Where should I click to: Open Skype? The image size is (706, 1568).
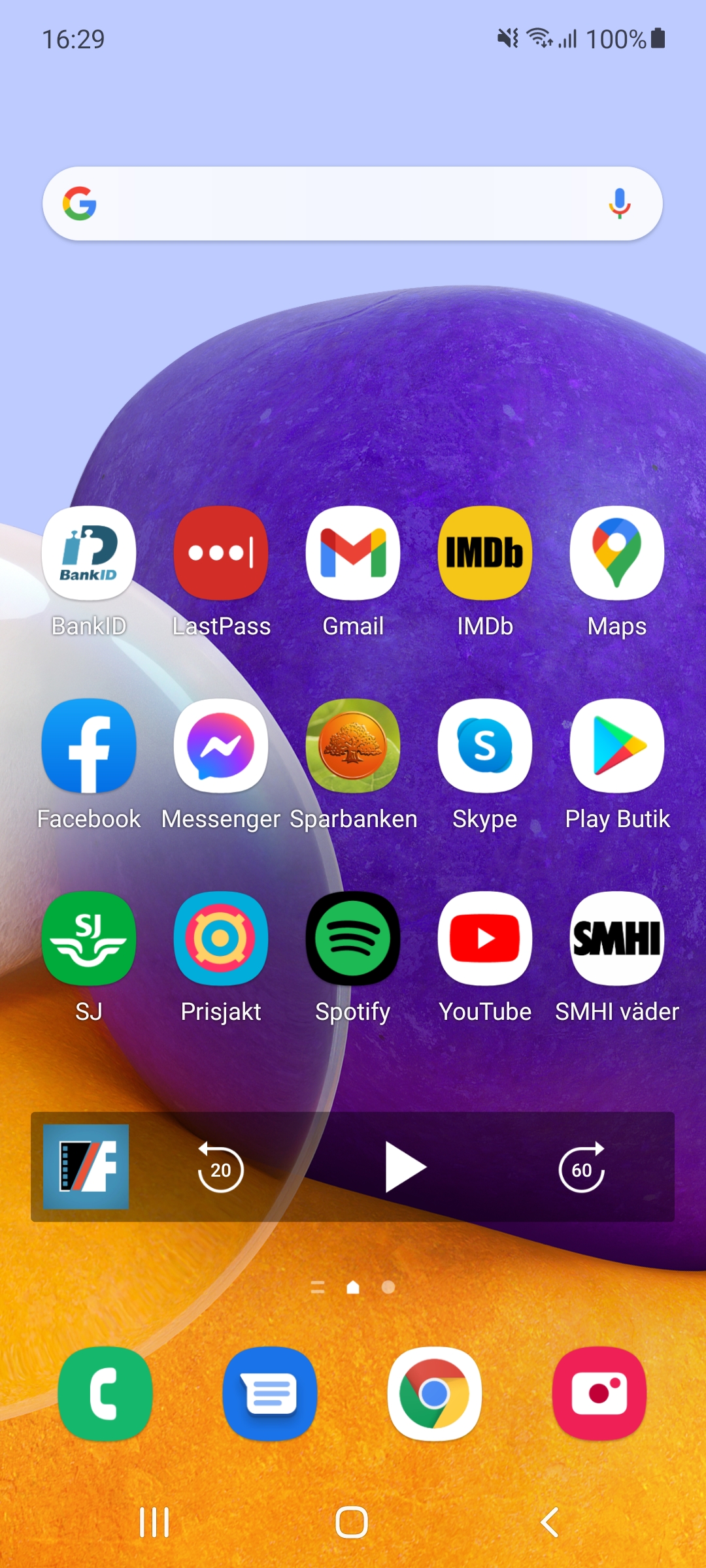tap(485, 745)
